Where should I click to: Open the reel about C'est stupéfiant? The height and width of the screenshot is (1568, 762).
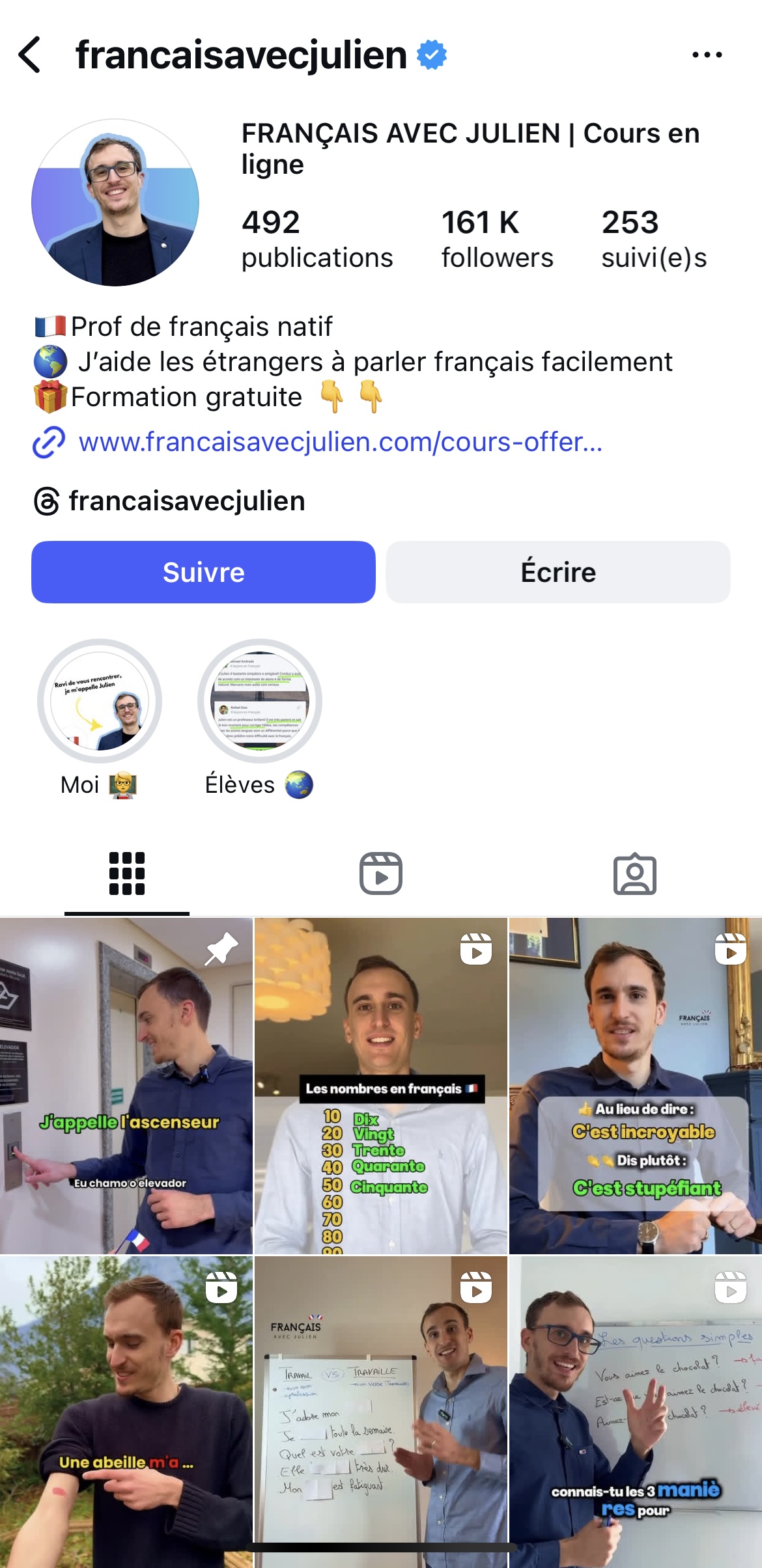(635, 1086)
